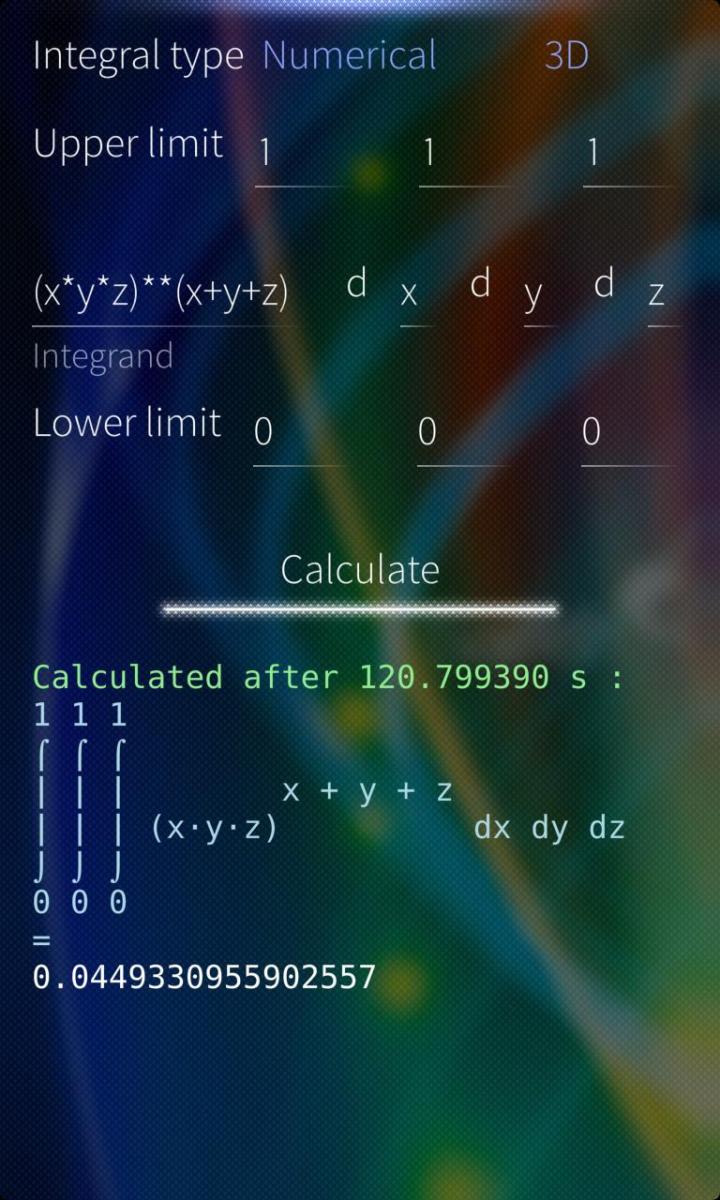Edit the first lower limit field
Image resolution: width=720 pixels, height=1200 pixels.
(x=298, y=432)
